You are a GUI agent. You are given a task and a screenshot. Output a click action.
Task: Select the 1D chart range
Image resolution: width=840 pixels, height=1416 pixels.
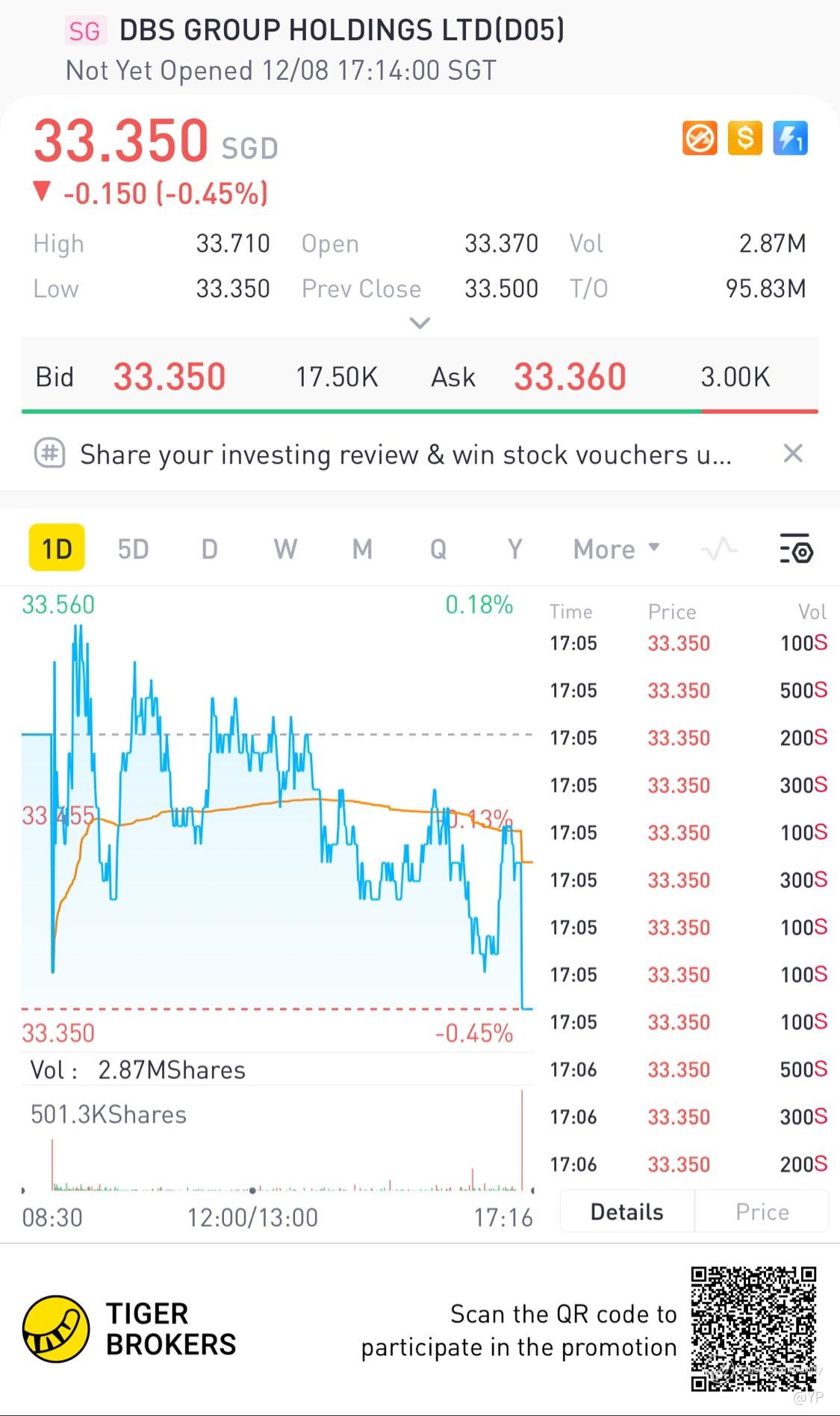coord(57,550)
